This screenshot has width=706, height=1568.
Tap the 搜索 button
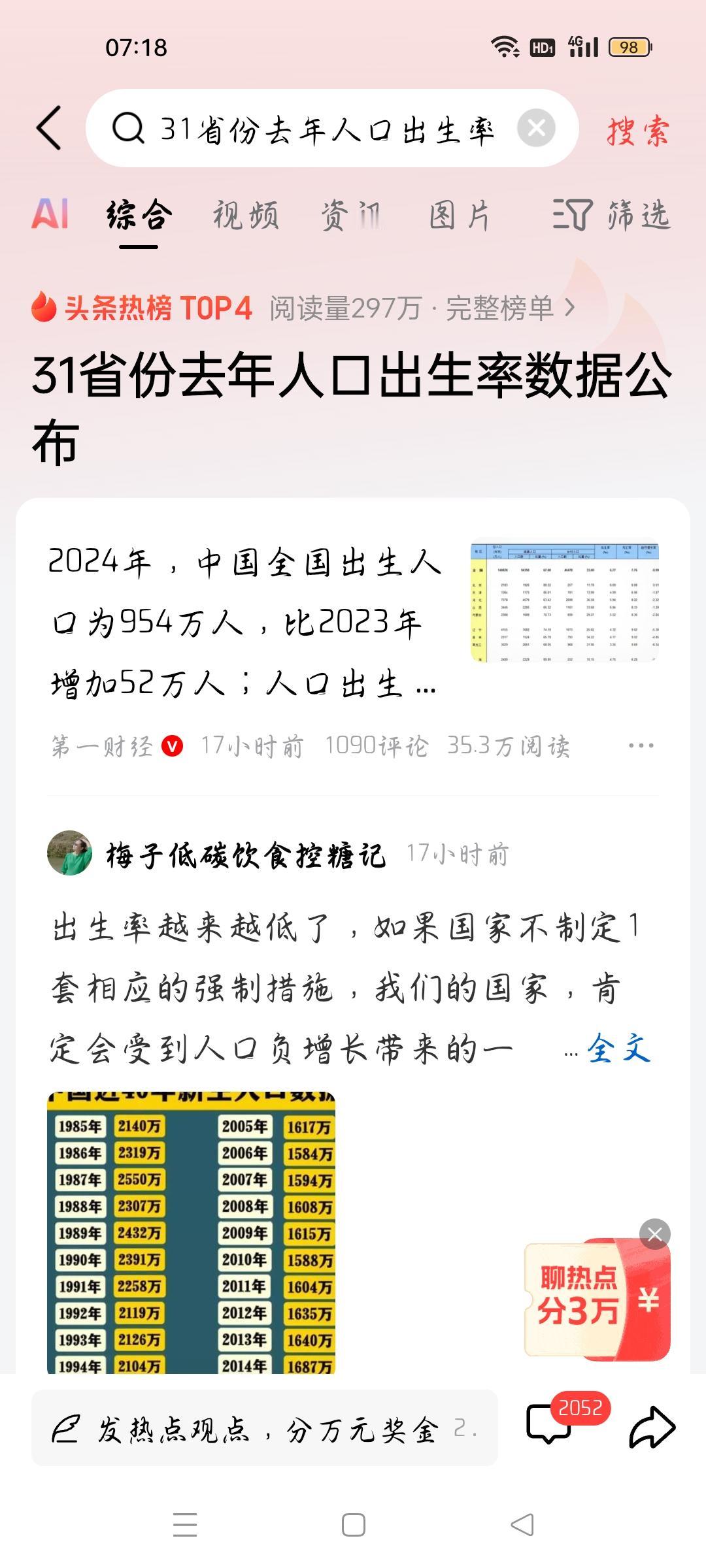(635, 129)
